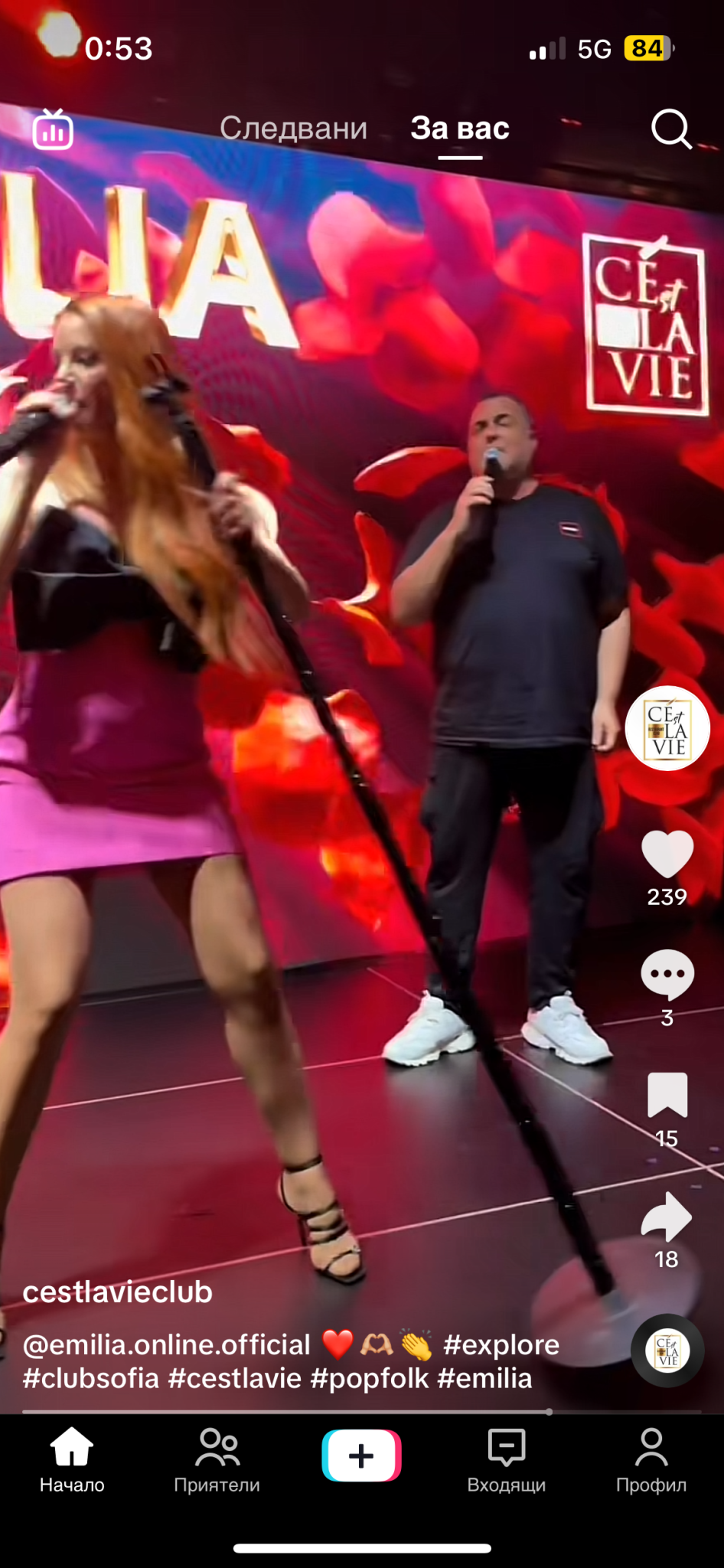Go to the Начало tab

pyautogui.click(x=72, y=1460)
